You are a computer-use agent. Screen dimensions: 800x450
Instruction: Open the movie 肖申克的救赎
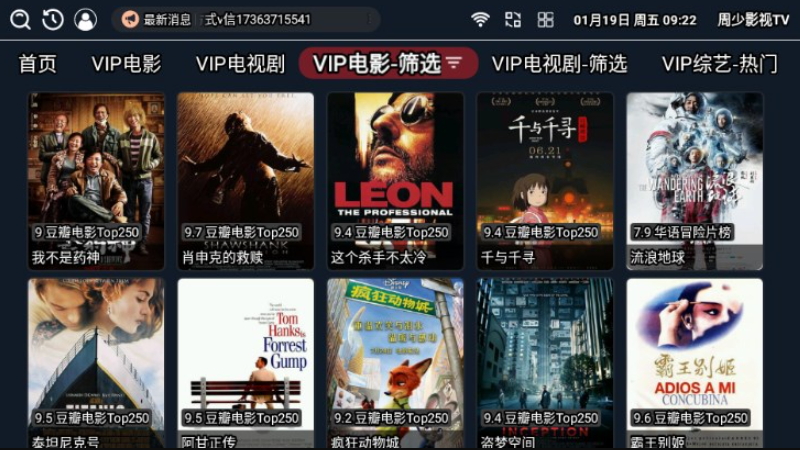pyautogui.click(x=245, y=180)
